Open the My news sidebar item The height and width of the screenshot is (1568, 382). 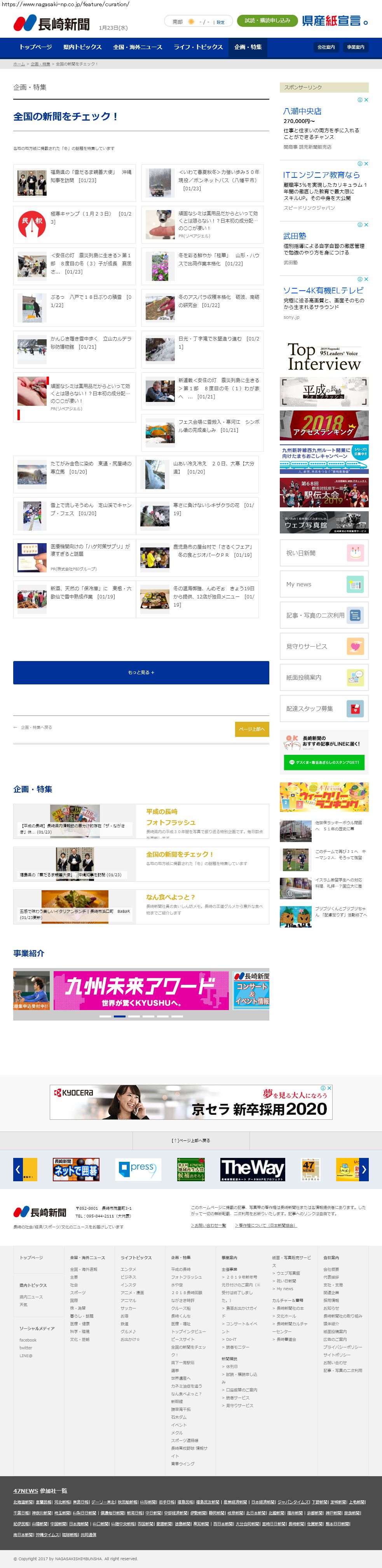click(324, 584)
